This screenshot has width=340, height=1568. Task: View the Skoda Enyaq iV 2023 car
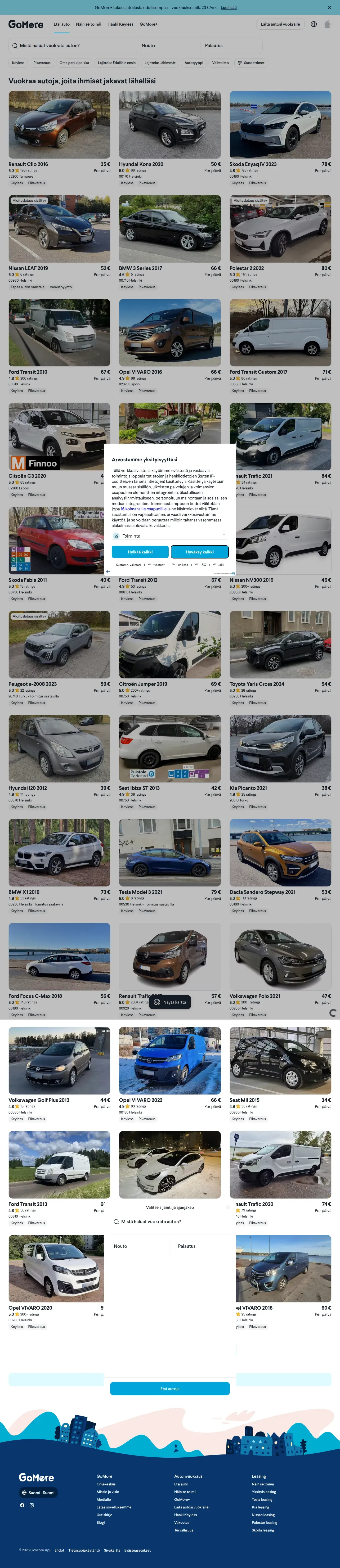pos(280,125)
